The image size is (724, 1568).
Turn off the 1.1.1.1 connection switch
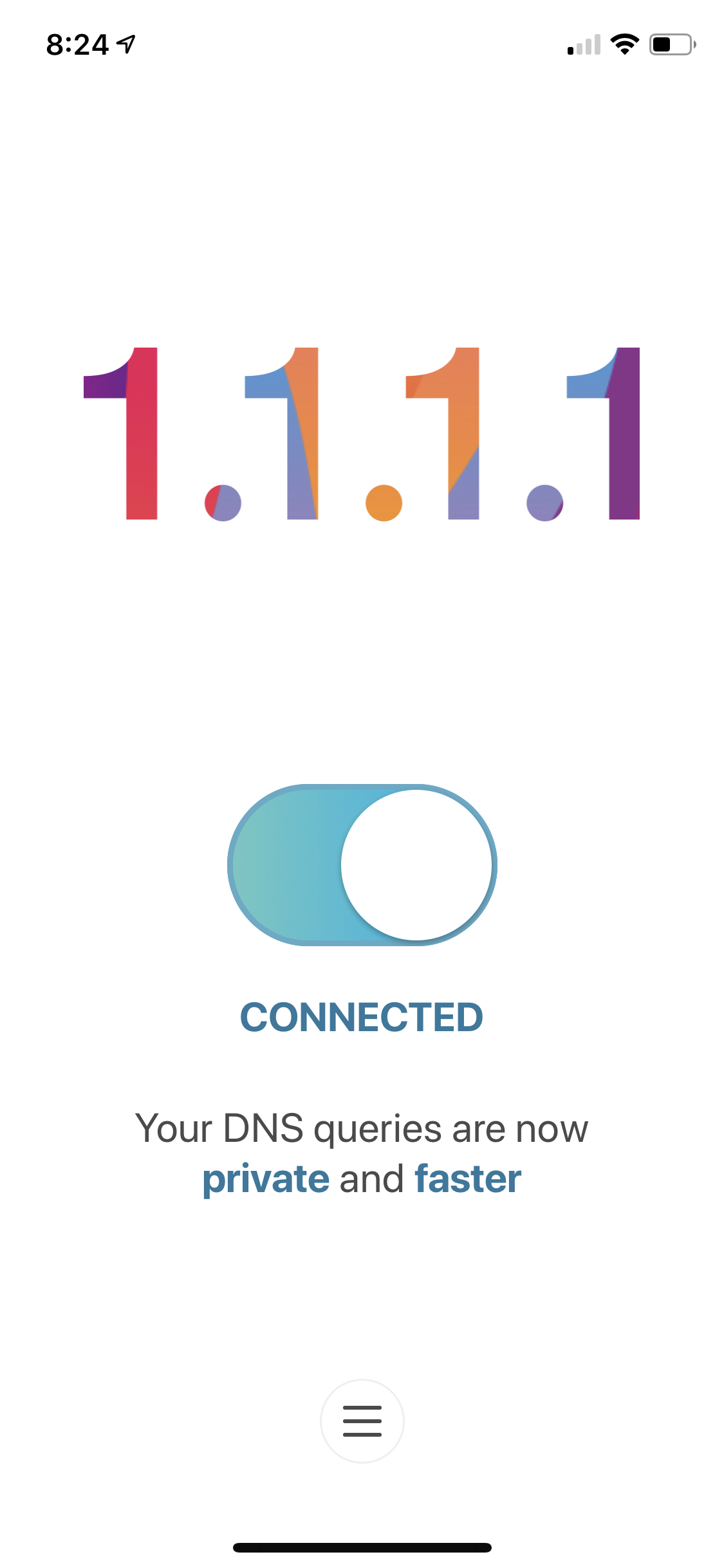click(x=362, y=864)
